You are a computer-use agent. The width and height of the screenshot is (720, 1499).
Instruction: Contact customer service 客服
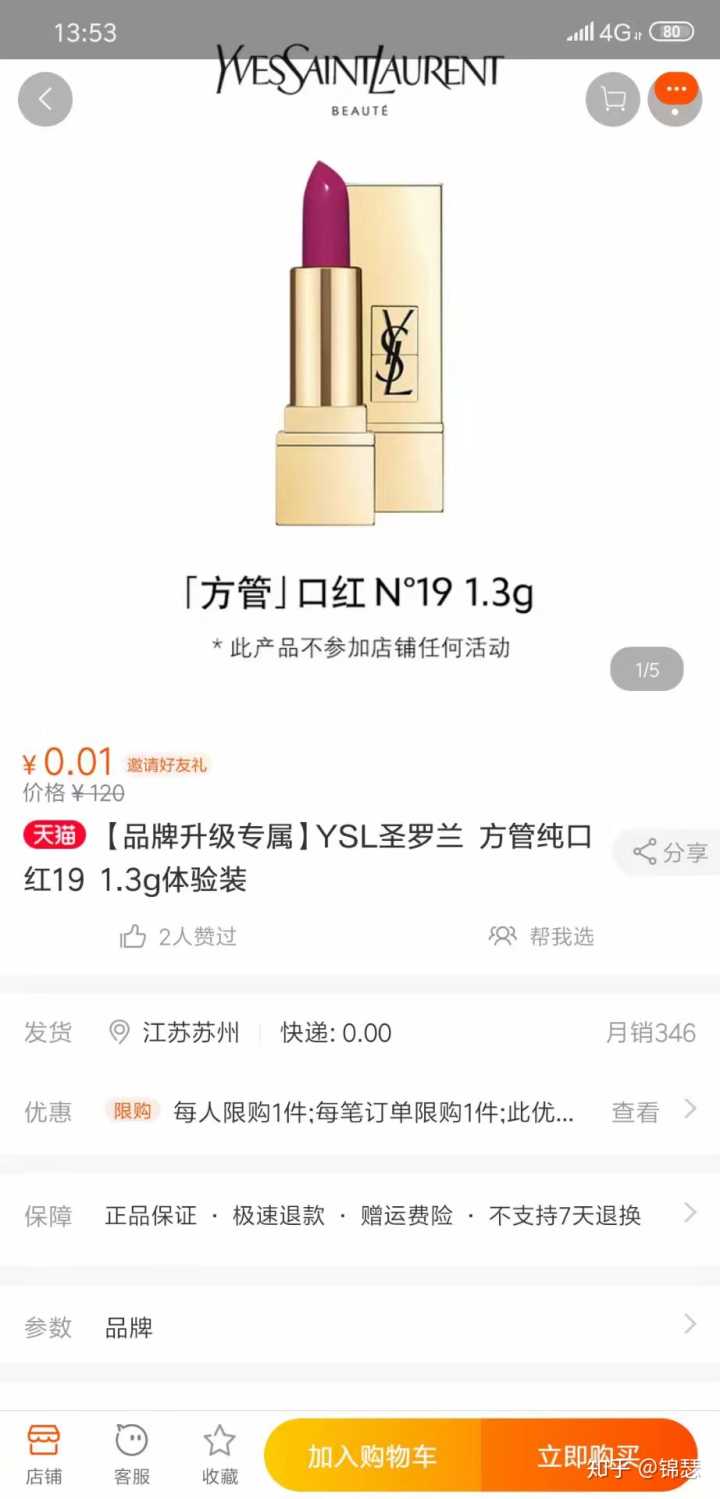click(132, 1454)
